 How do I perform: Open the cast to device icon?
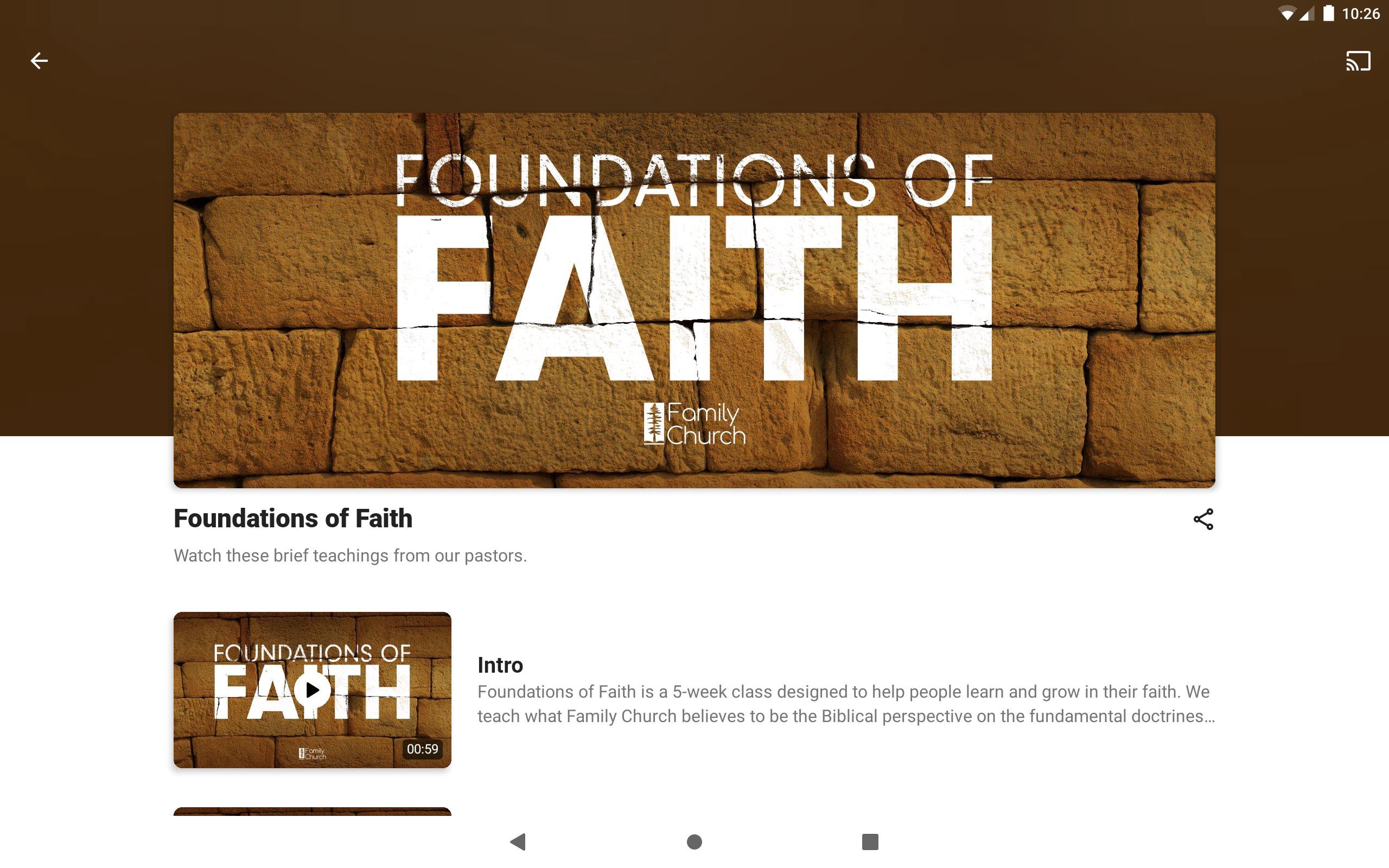[x=1358, y=61]
